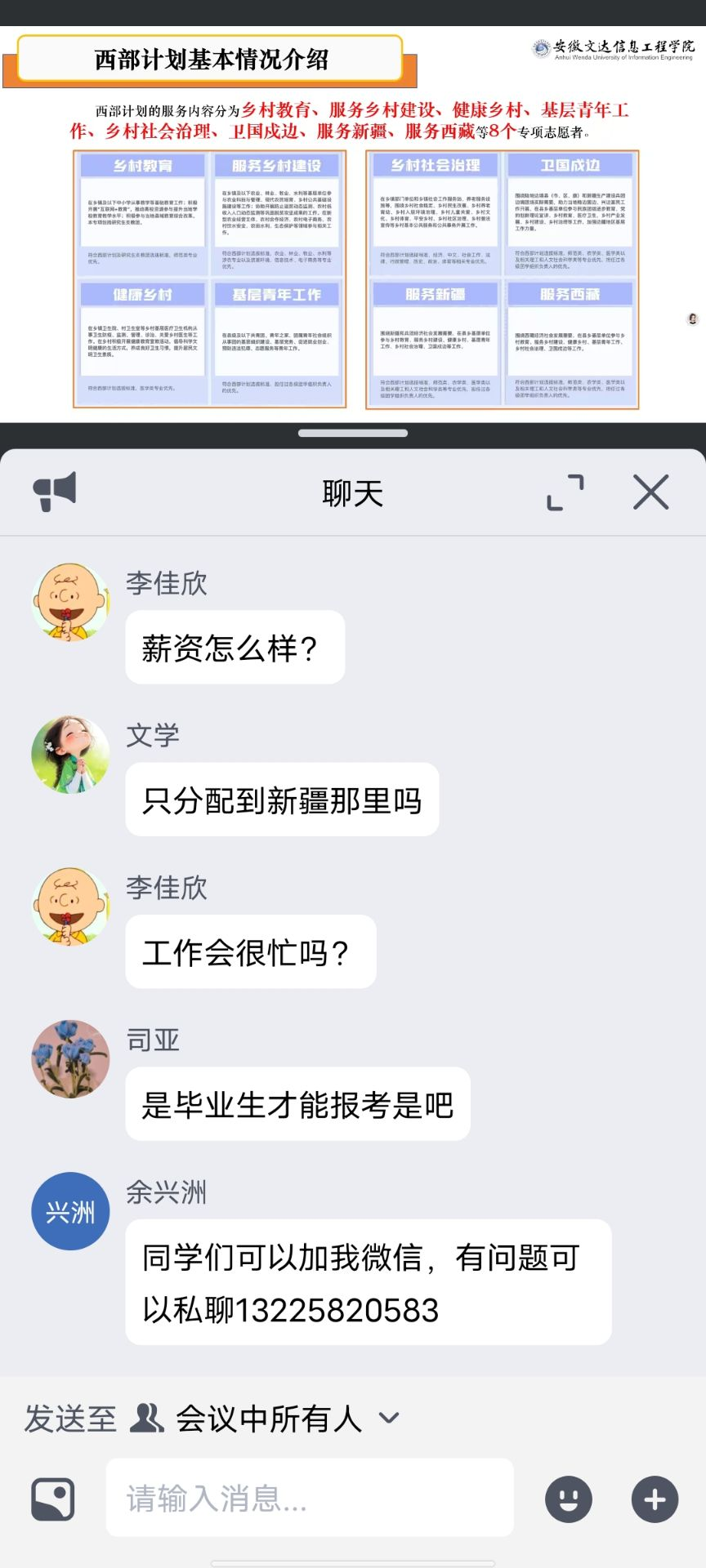Viewport: 706px width, 1568px height.
Task: View 余兴洲's profile avatar
Action: 70,1211
